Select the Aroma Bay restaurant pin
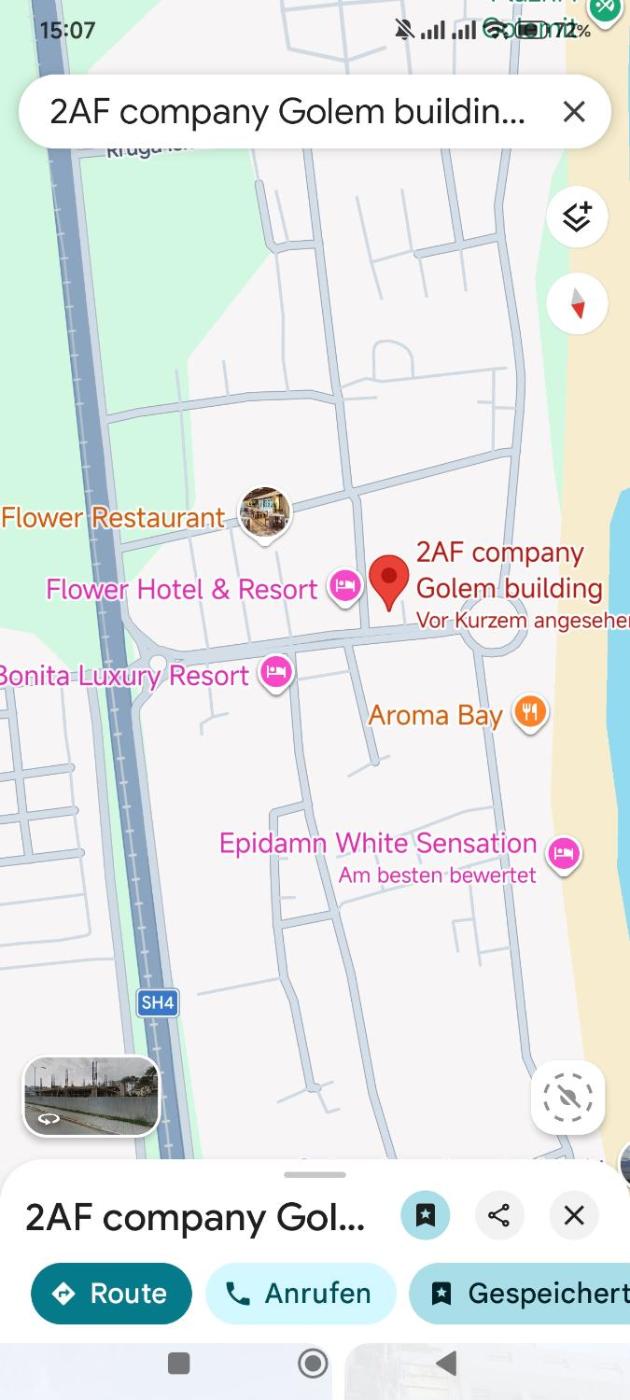 [531, 713]
